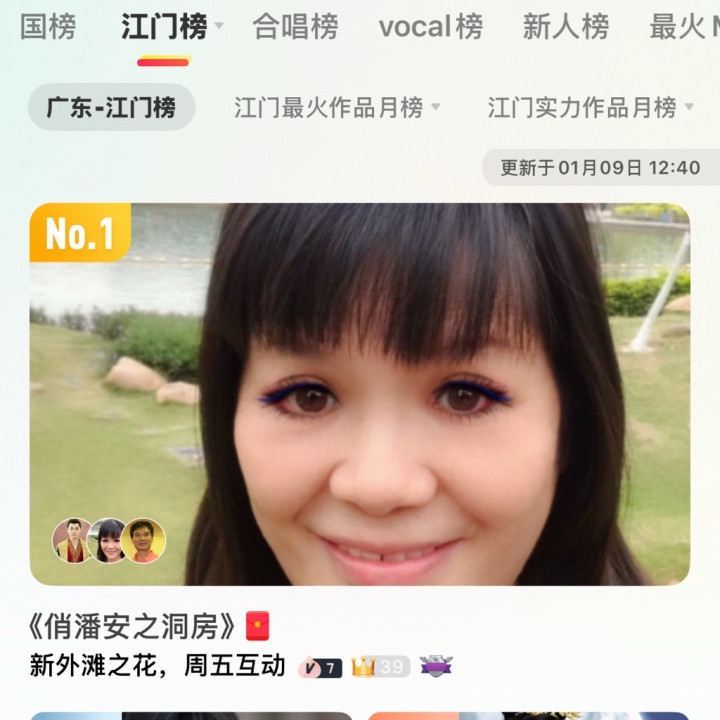The image size is (720, 720).
Task: Switch to the 合唱榜 tab
Action: click(x=295, y=27)
